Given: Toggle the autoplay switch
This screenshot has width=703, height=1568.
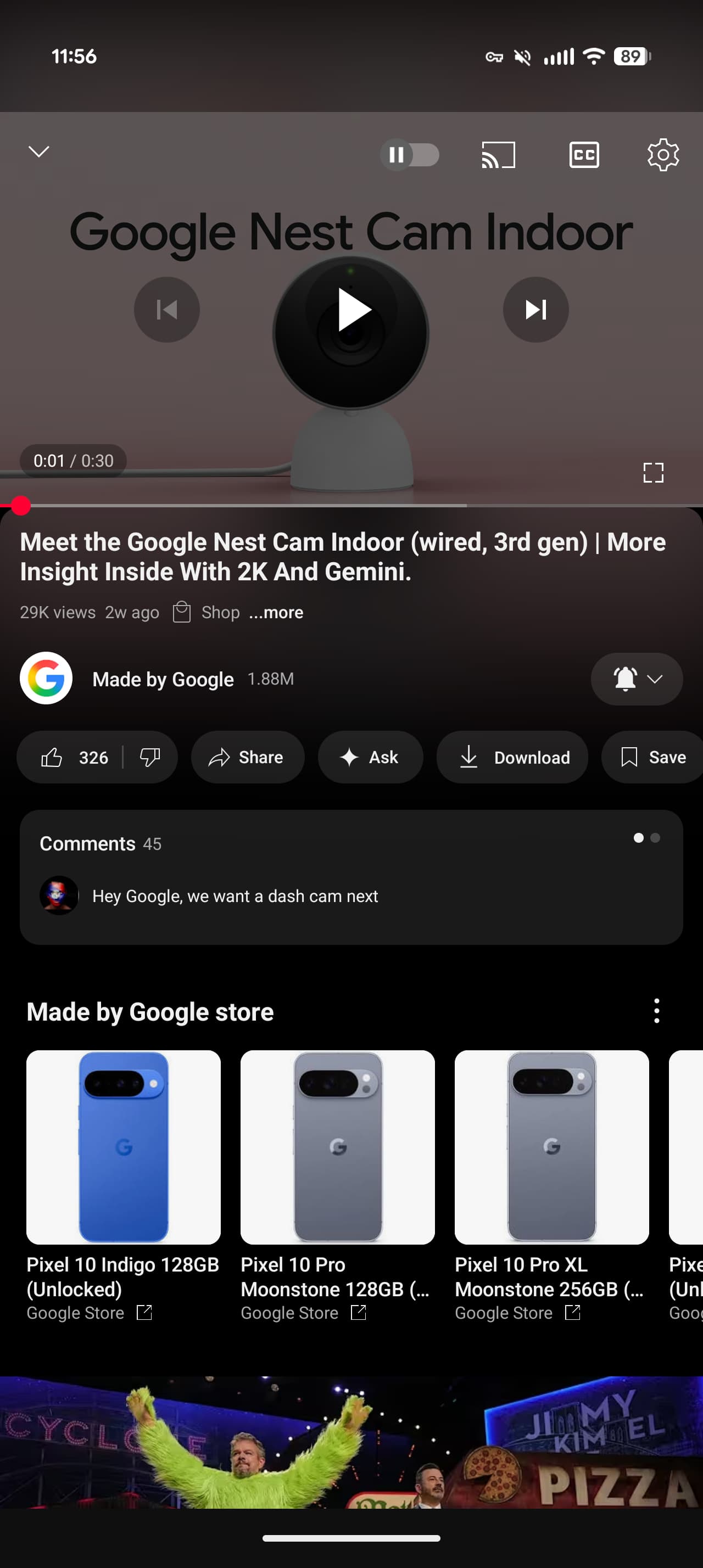Looking at the screenshot, I should (410, 155).
